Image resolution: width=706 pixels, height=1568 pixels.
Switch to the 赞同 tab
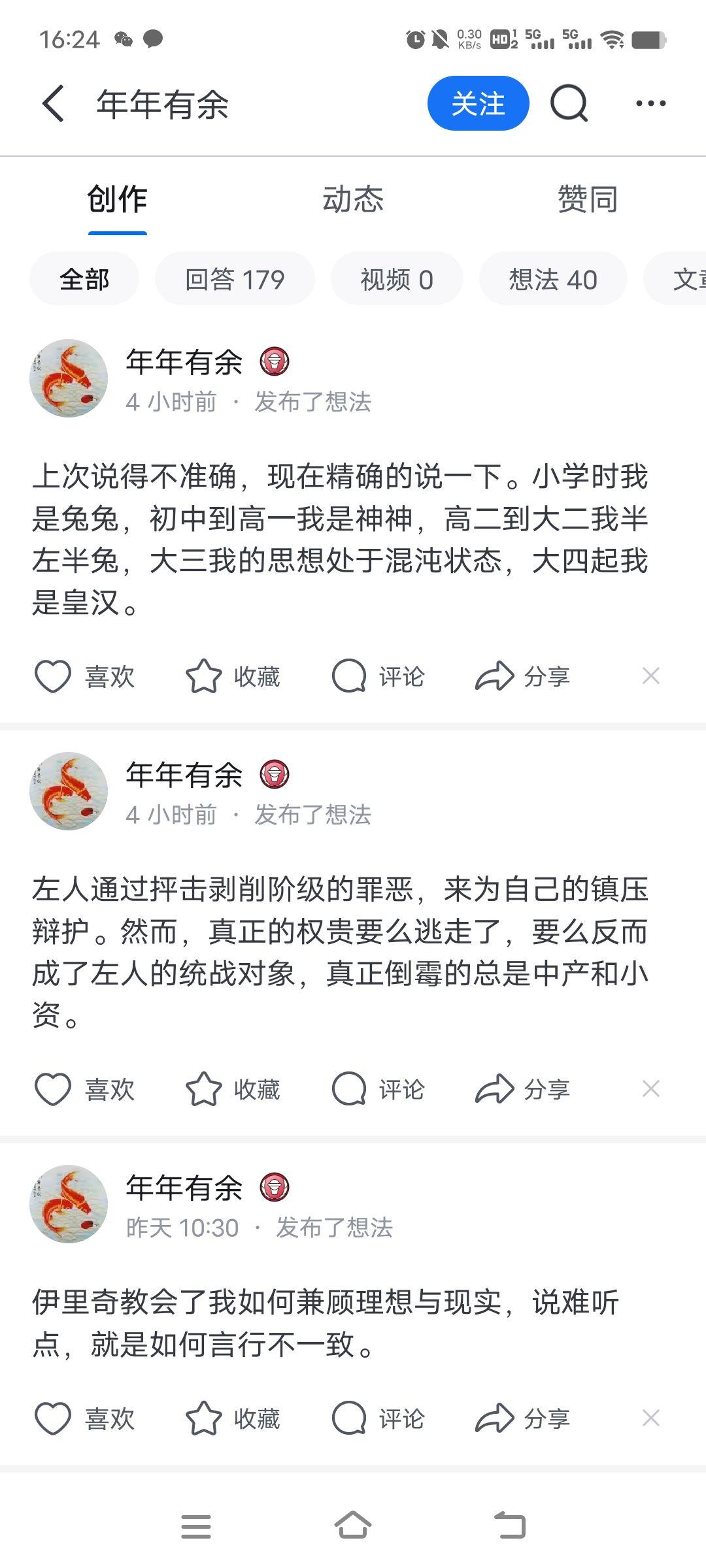tap(587, 199)
